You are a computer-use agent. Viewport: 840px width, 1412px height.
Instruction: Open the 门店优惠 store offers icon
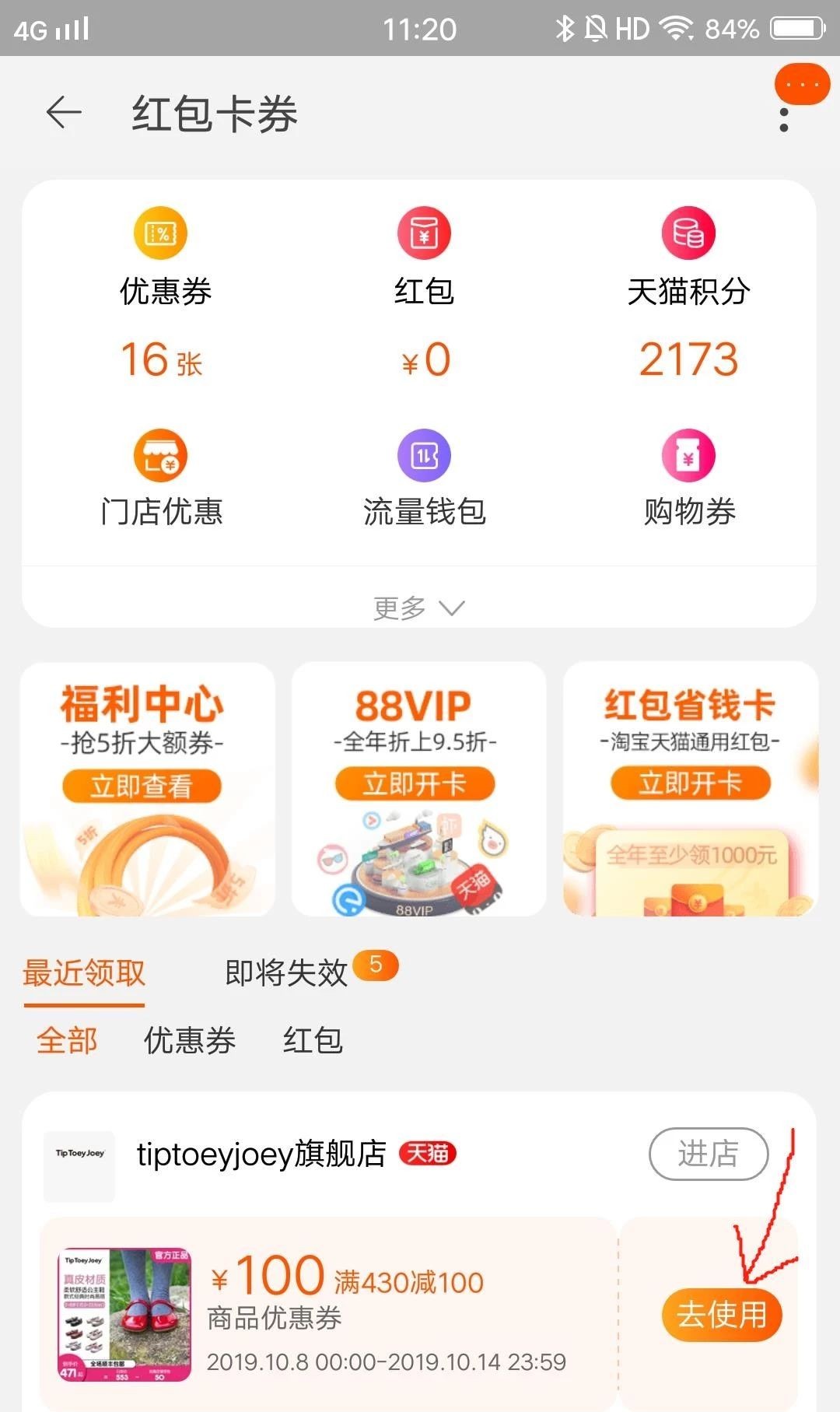pyautogui.click(x=159, y=455)
